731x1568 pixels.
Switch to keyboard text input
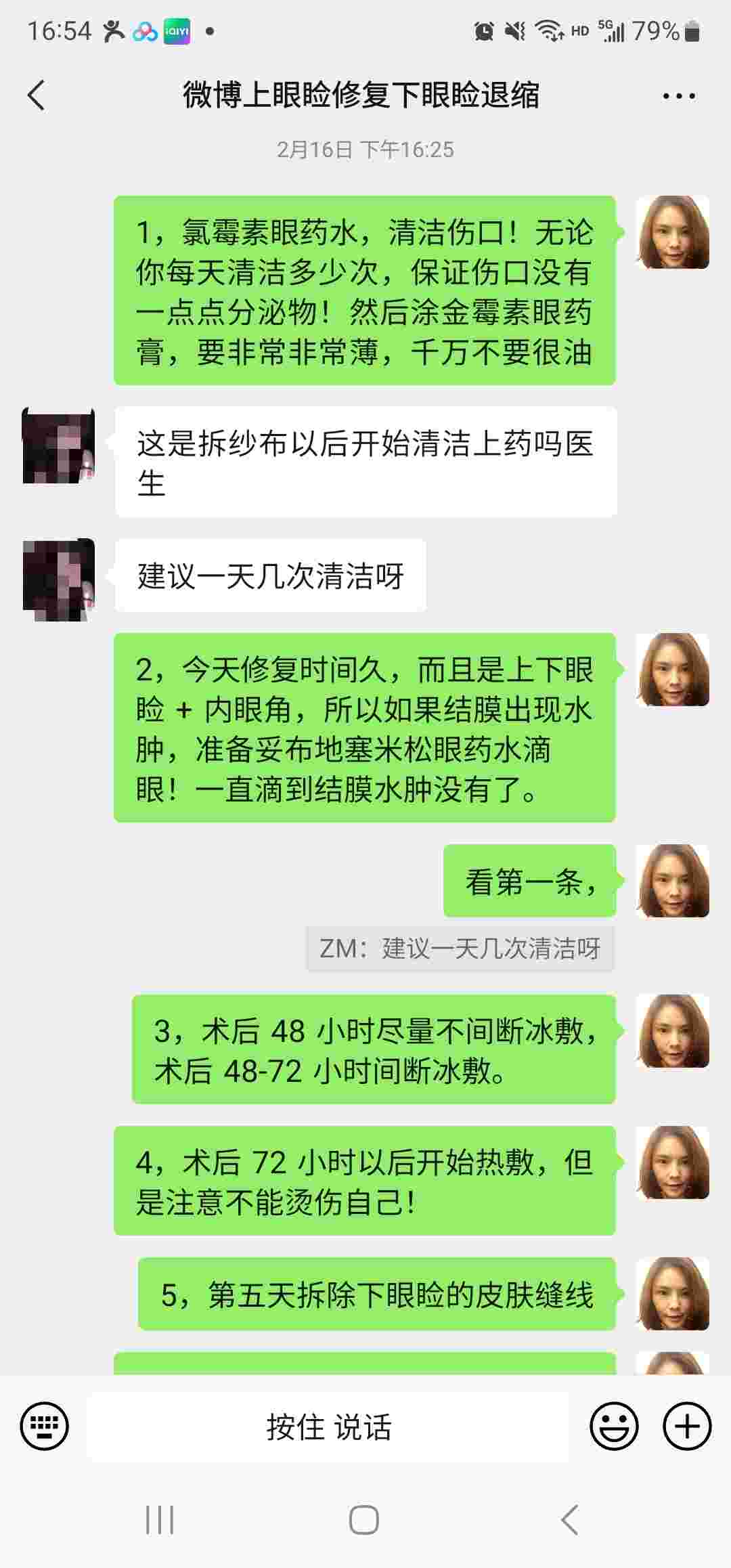(x=45, y=1427)
